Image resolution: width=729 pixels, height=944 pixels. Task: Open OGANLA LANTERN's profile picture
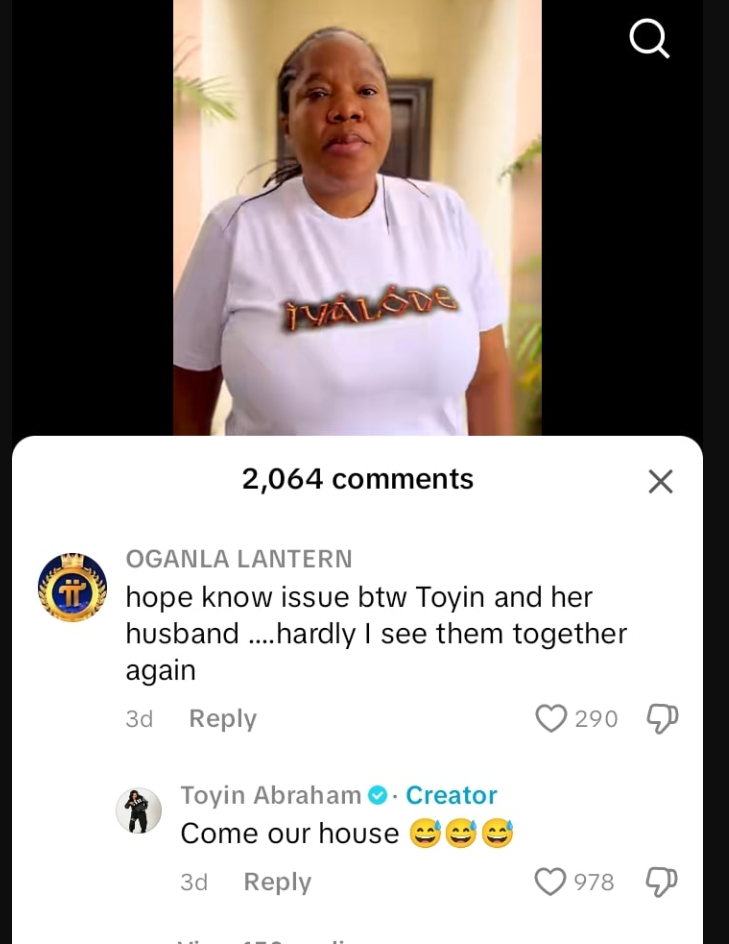(x=72, y=588)
